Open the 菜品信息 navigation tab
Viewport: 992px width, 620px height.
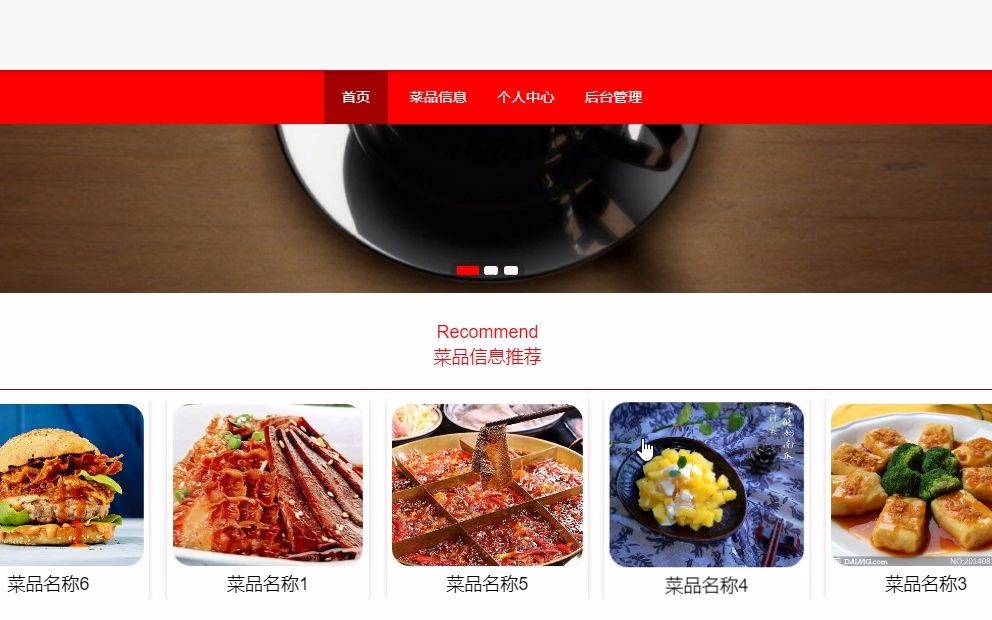(437, 97)
